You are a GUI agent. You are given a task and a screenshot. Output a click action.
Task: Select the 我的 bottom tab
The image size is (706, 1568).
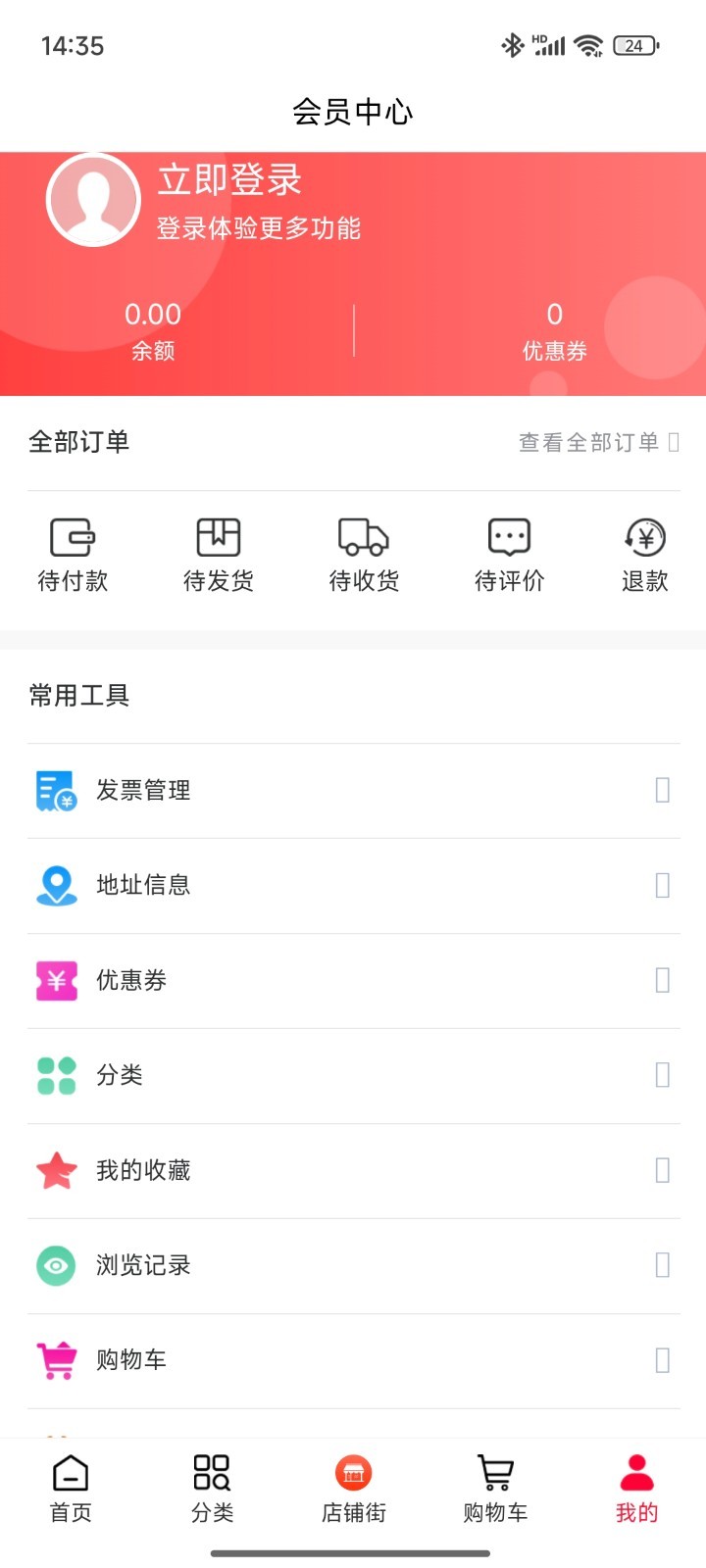click(x=636, y=1489)
